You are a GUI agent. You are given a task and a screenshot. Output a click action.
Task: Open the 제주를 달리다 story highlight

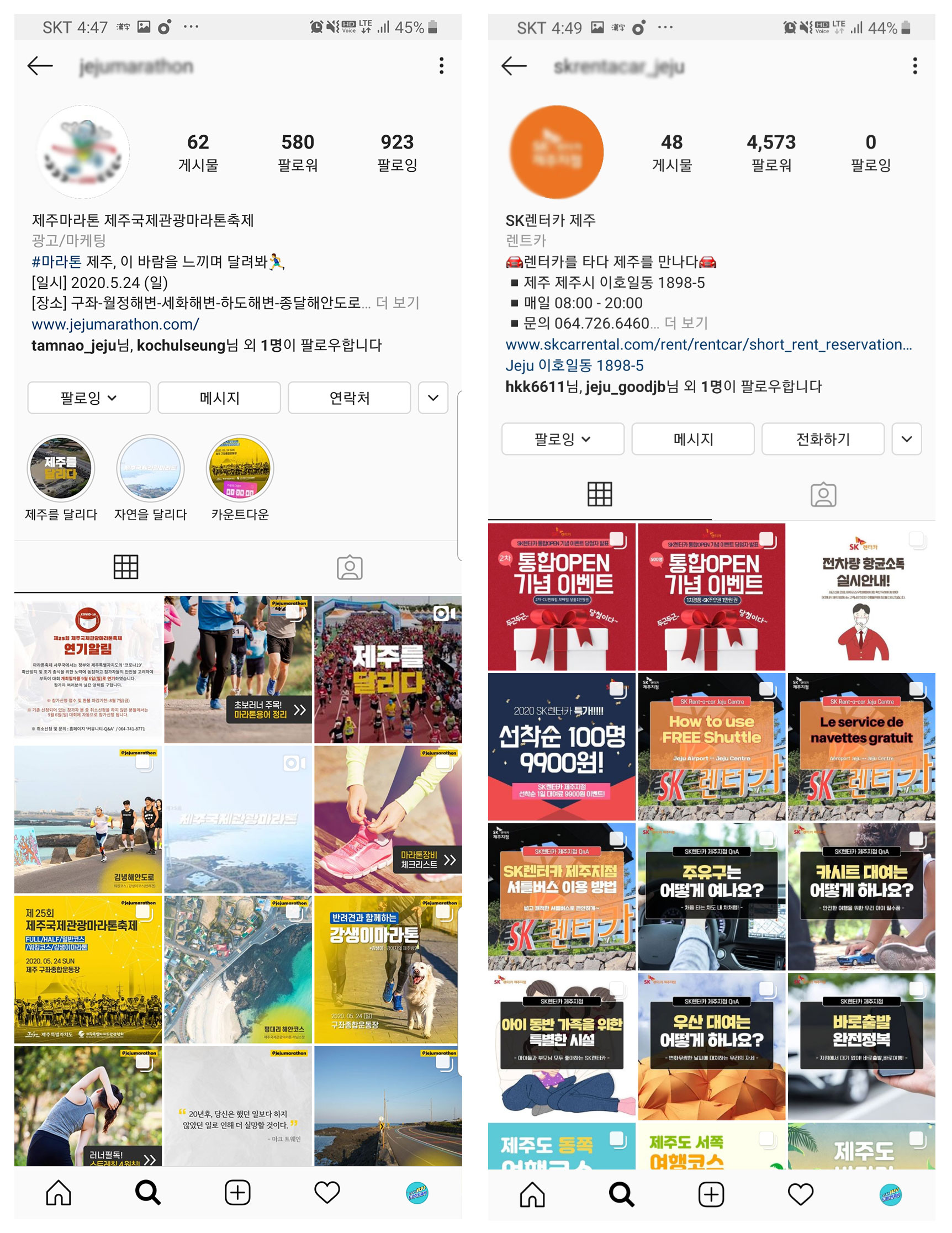[61, 469]
